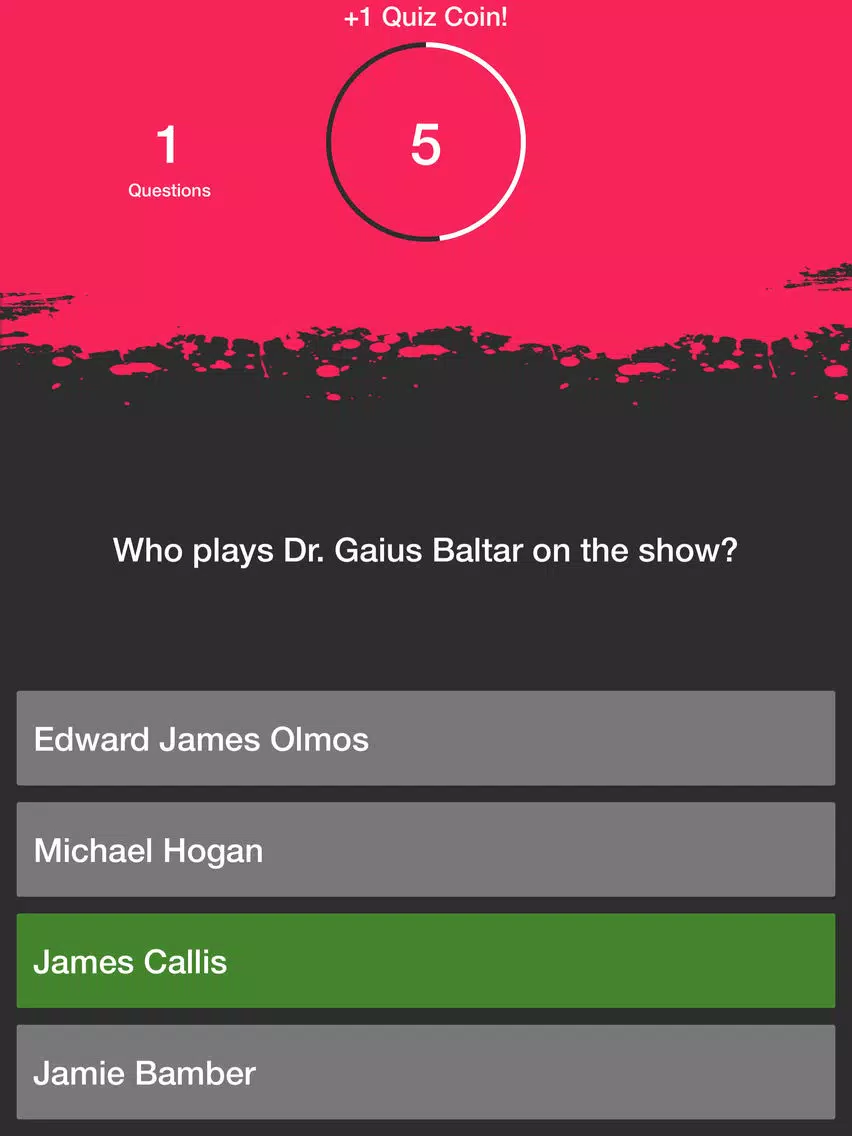Click the question text about Dr. Gaius Baltar
Viewport: 852px width, 1136px height.
click(x=426, y=550)
